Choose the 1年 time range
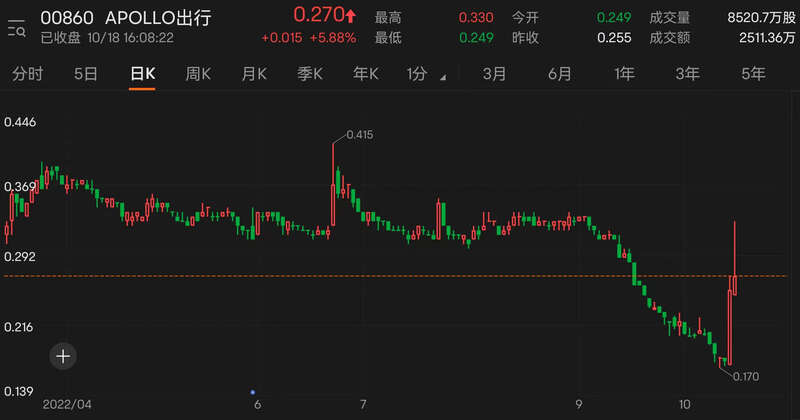The image size is (800, 420). point(624,74)
